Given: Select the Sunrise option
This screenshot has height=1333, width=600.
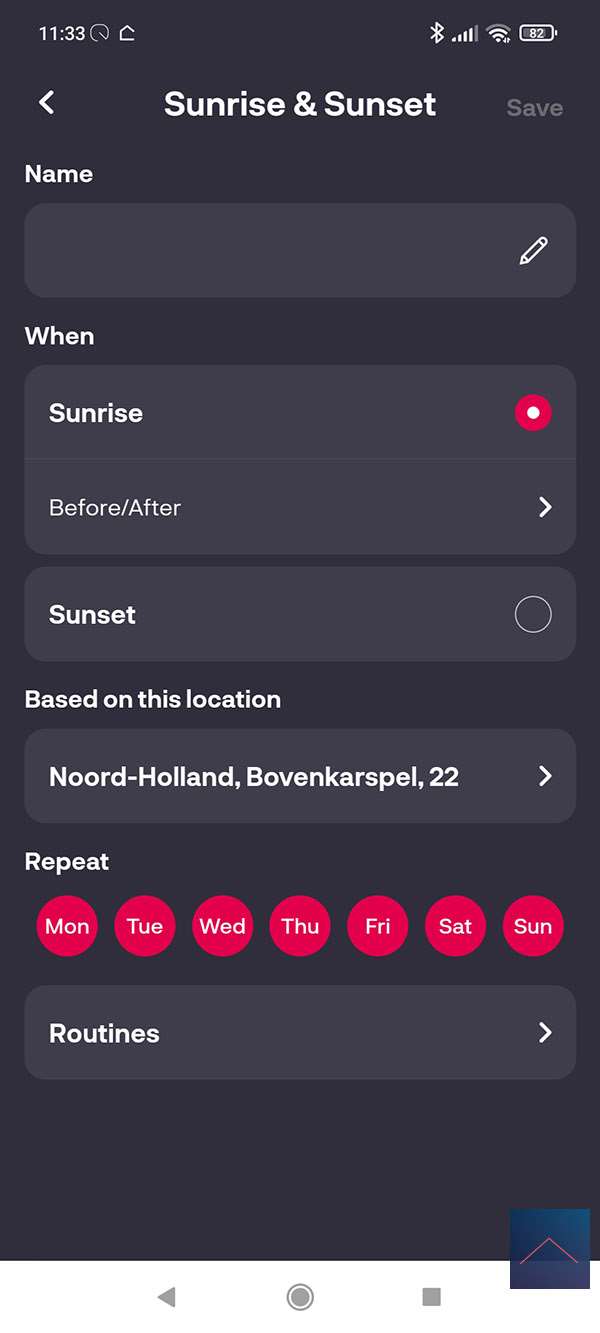Looking at the screenshot, I should point(532,413).
